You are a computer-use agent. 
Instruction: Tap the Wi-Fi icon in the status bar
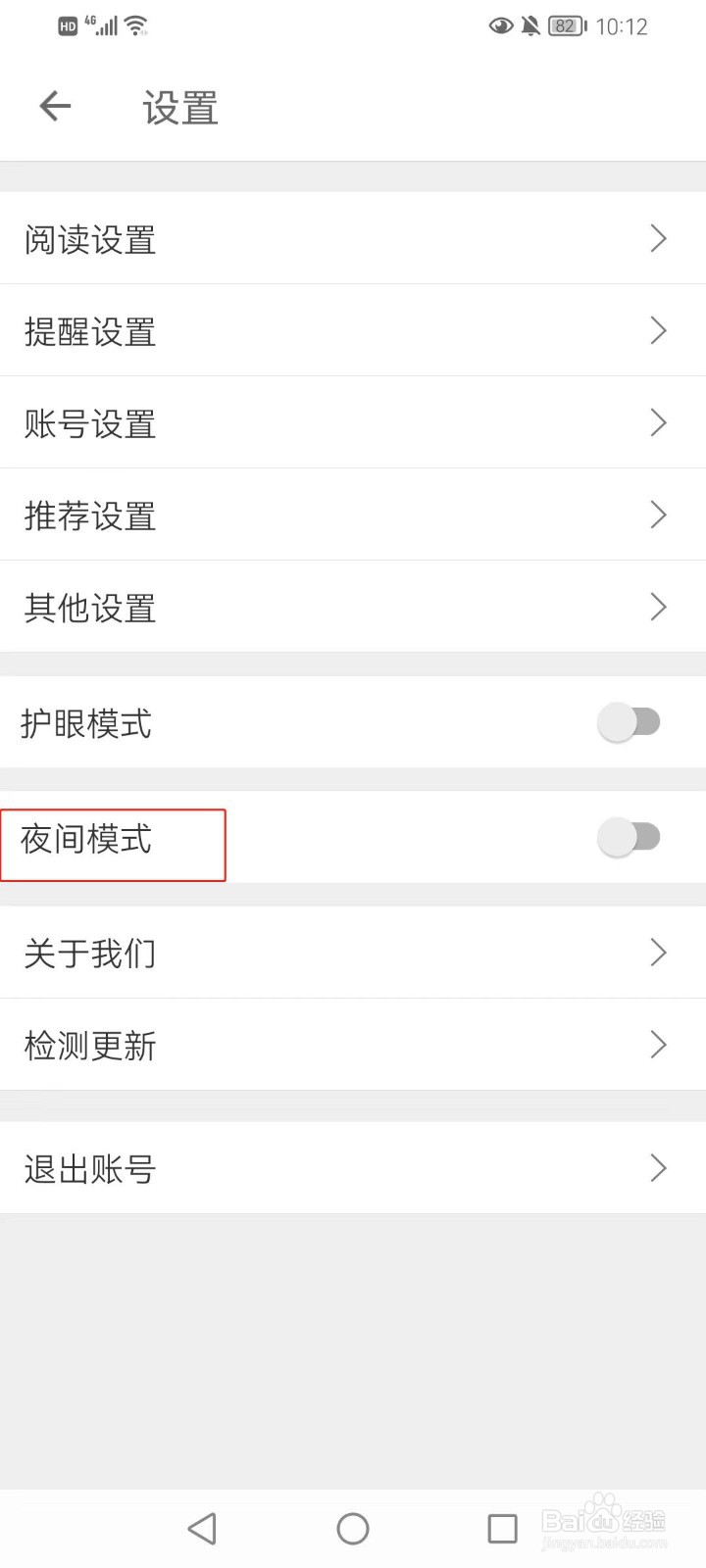tap(134, 25)
